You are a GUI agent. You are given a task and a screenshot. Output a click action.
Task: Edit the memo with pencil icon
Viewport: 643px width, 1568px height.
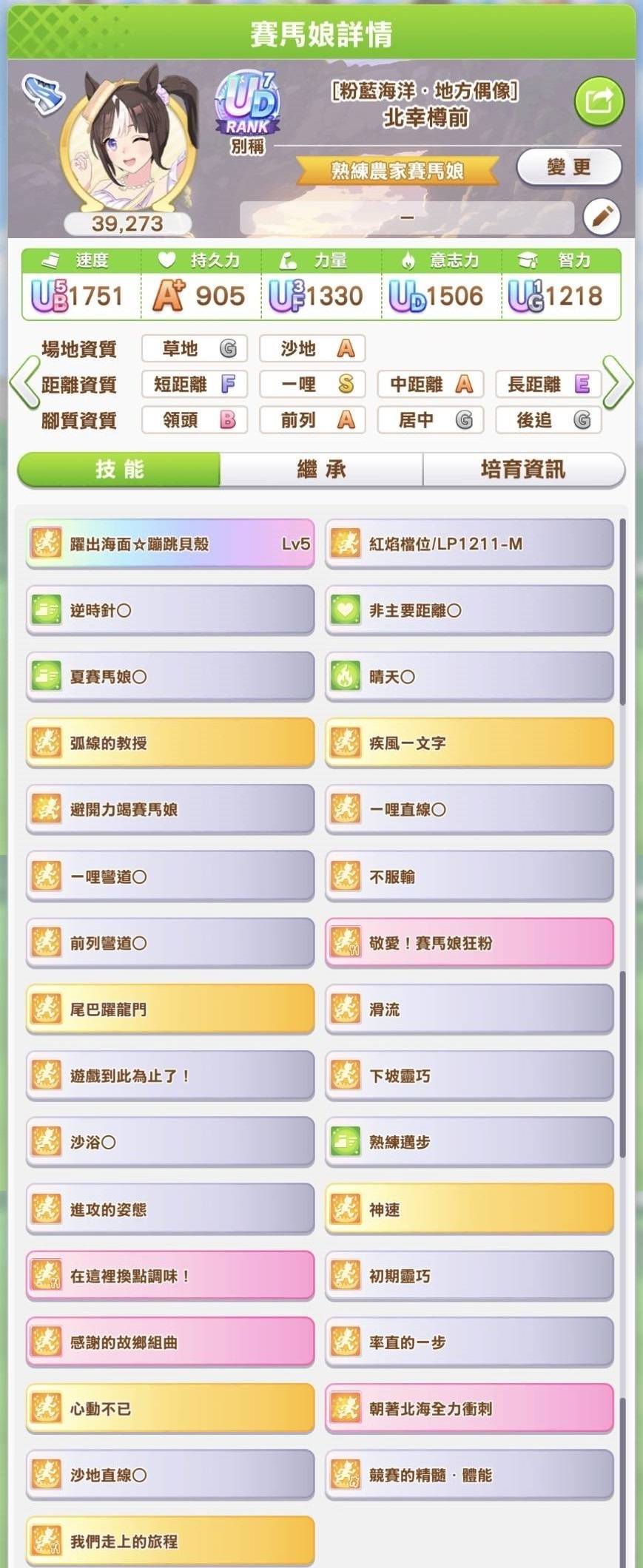tap(601, 217)
